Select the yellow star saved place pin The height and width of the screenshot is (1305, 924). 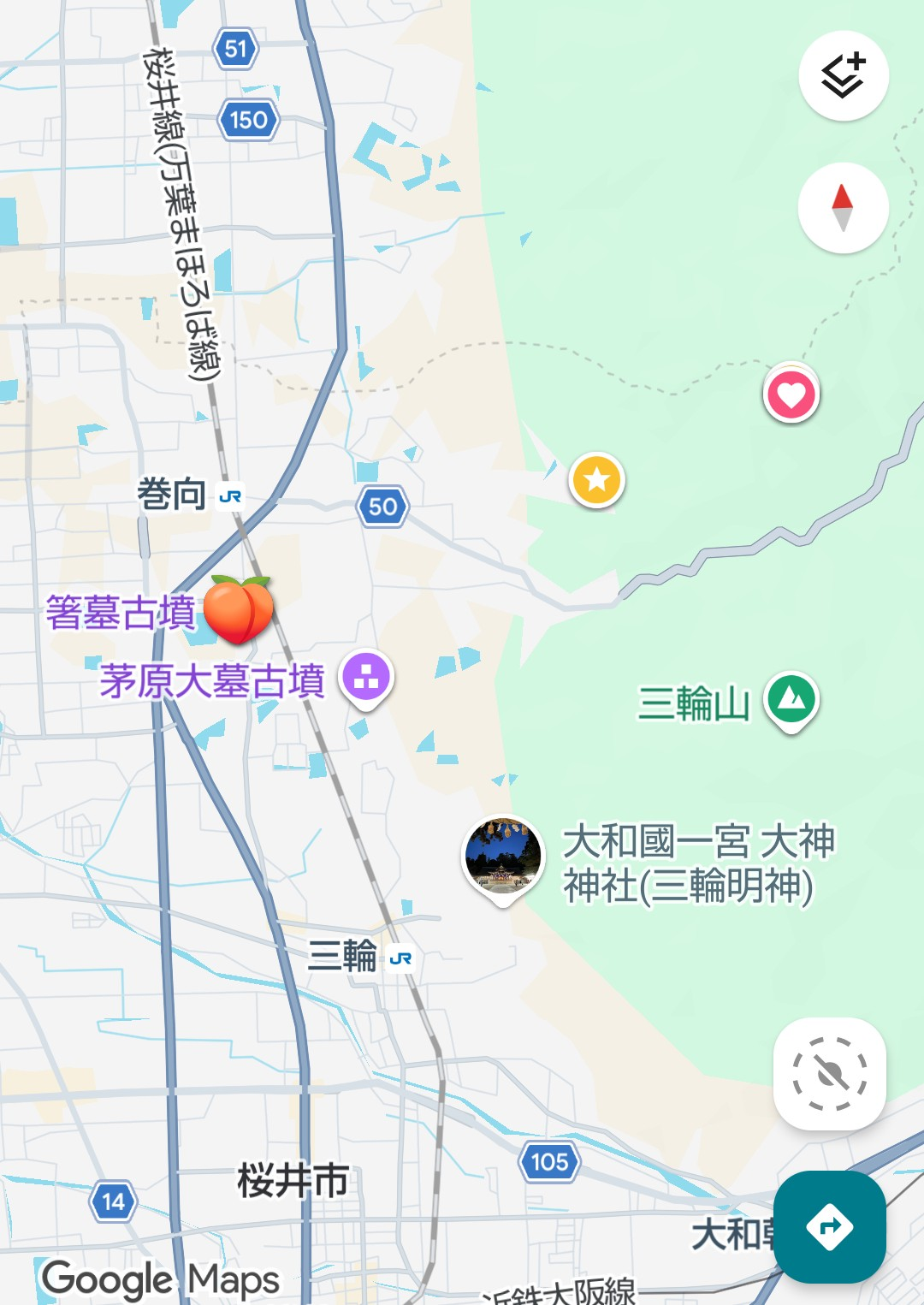[x=597, y=480]
